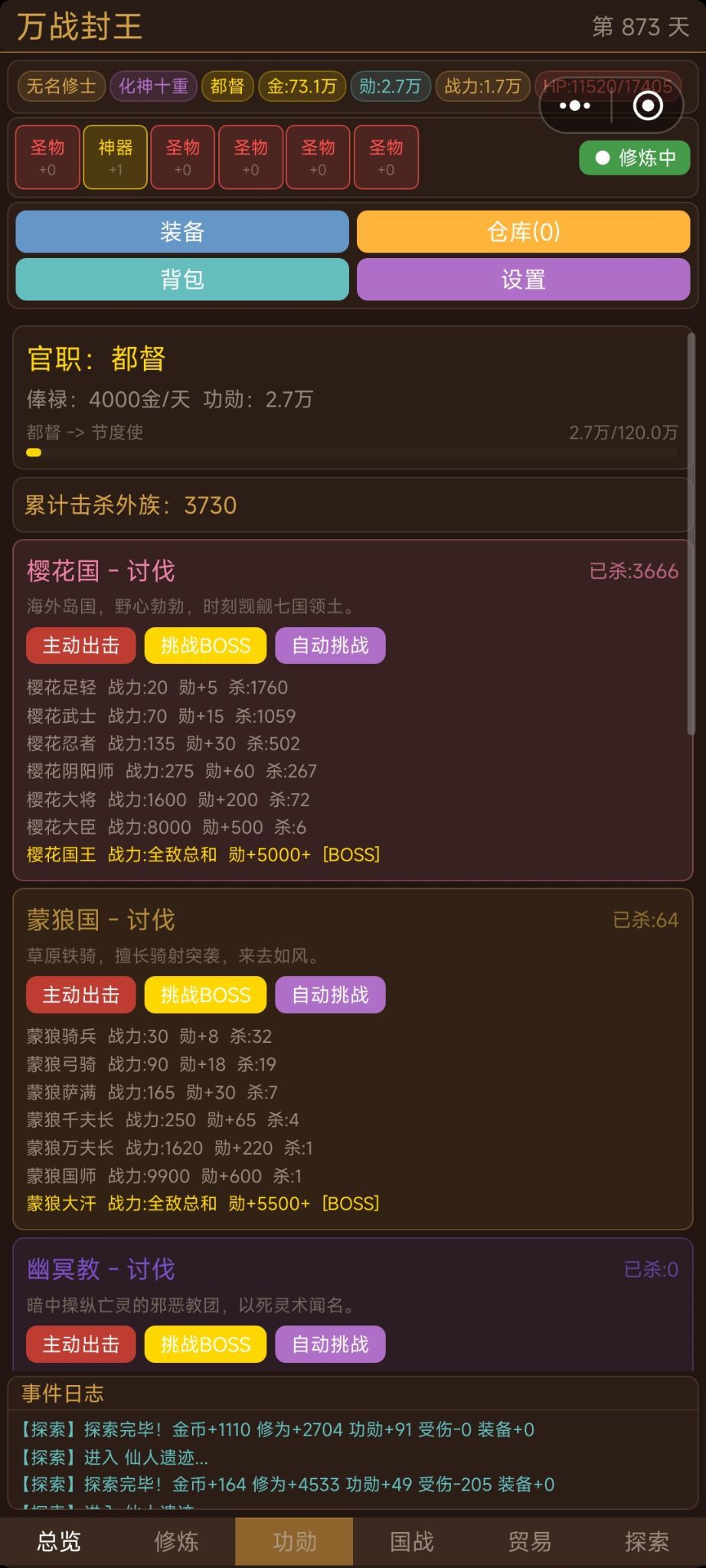Go to the 国战 tab
Image resolution: width=706 pixels, height=1568 pixels.
point(412,1541)
